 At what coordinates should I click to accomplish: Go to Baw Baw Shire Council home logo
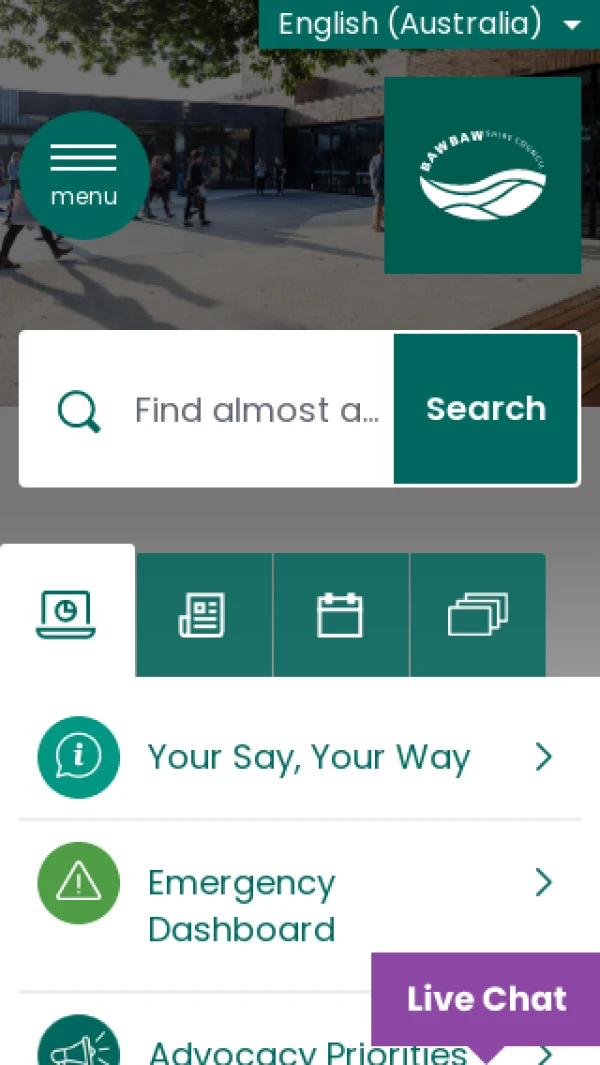[x=482, y=175]
